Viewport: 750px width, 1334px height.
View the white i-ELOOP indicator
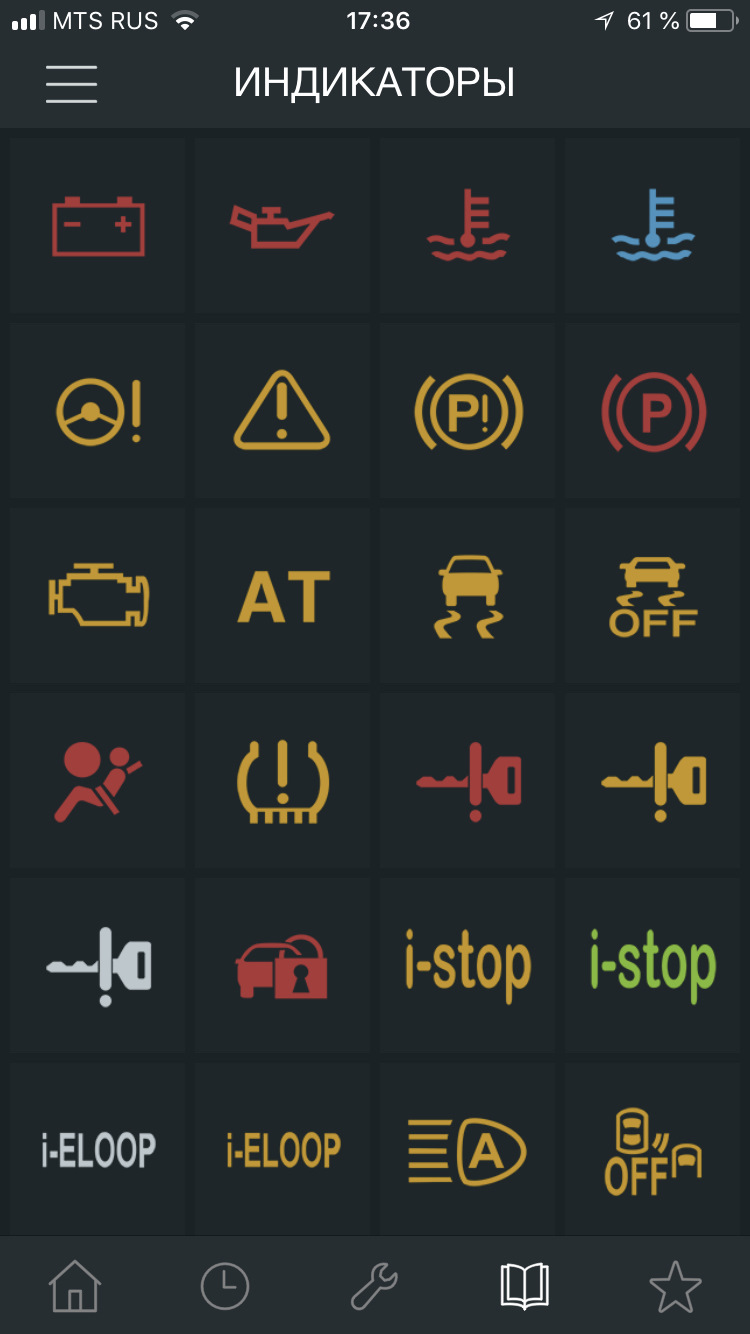98,1150
